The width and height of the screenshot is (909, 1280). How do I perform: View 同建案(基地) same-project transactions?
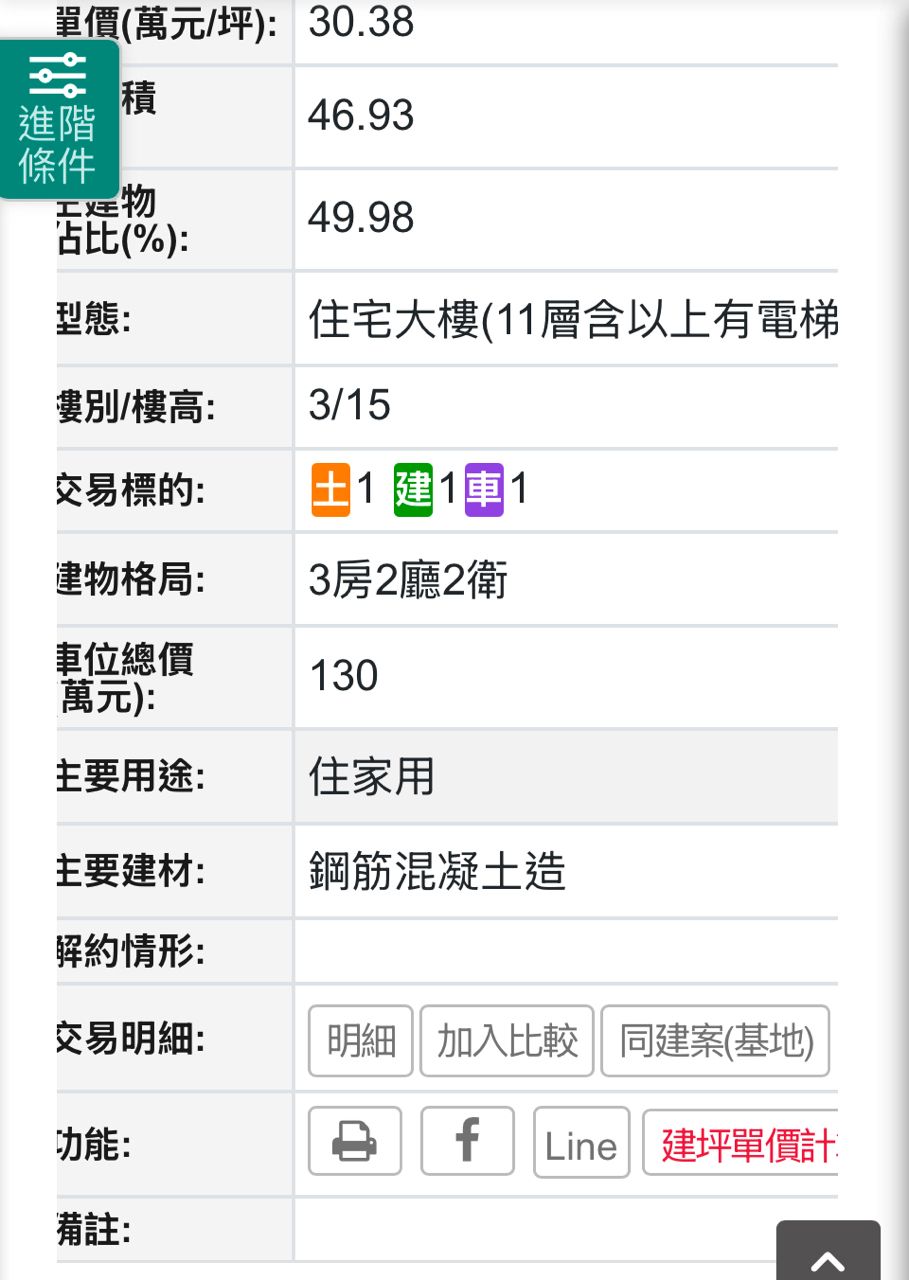pyautogui.click(x=715, y=1041)
